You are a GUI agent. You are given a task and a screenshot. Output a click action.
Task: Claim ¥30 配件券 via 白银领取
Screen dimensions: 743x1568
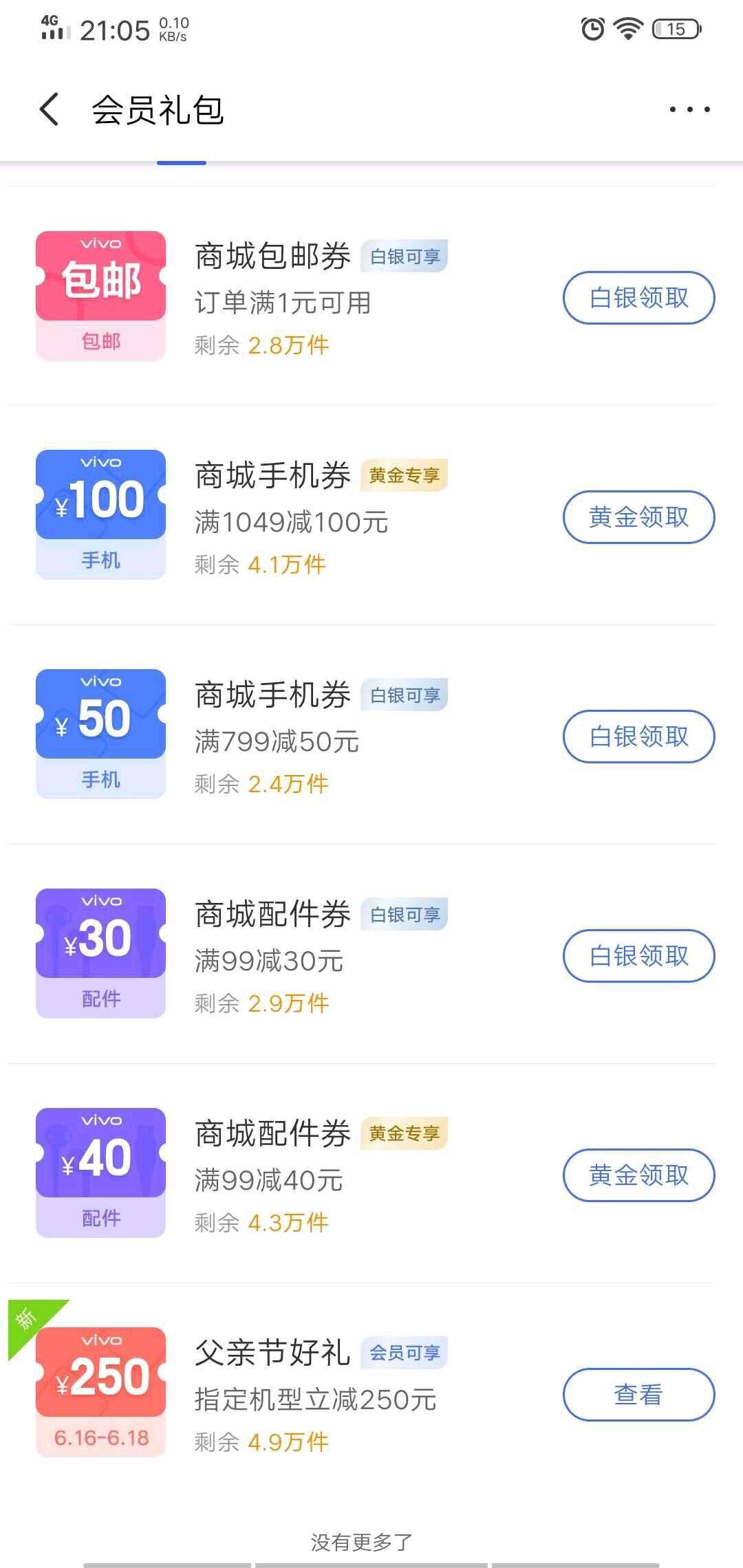pos(638,956)
